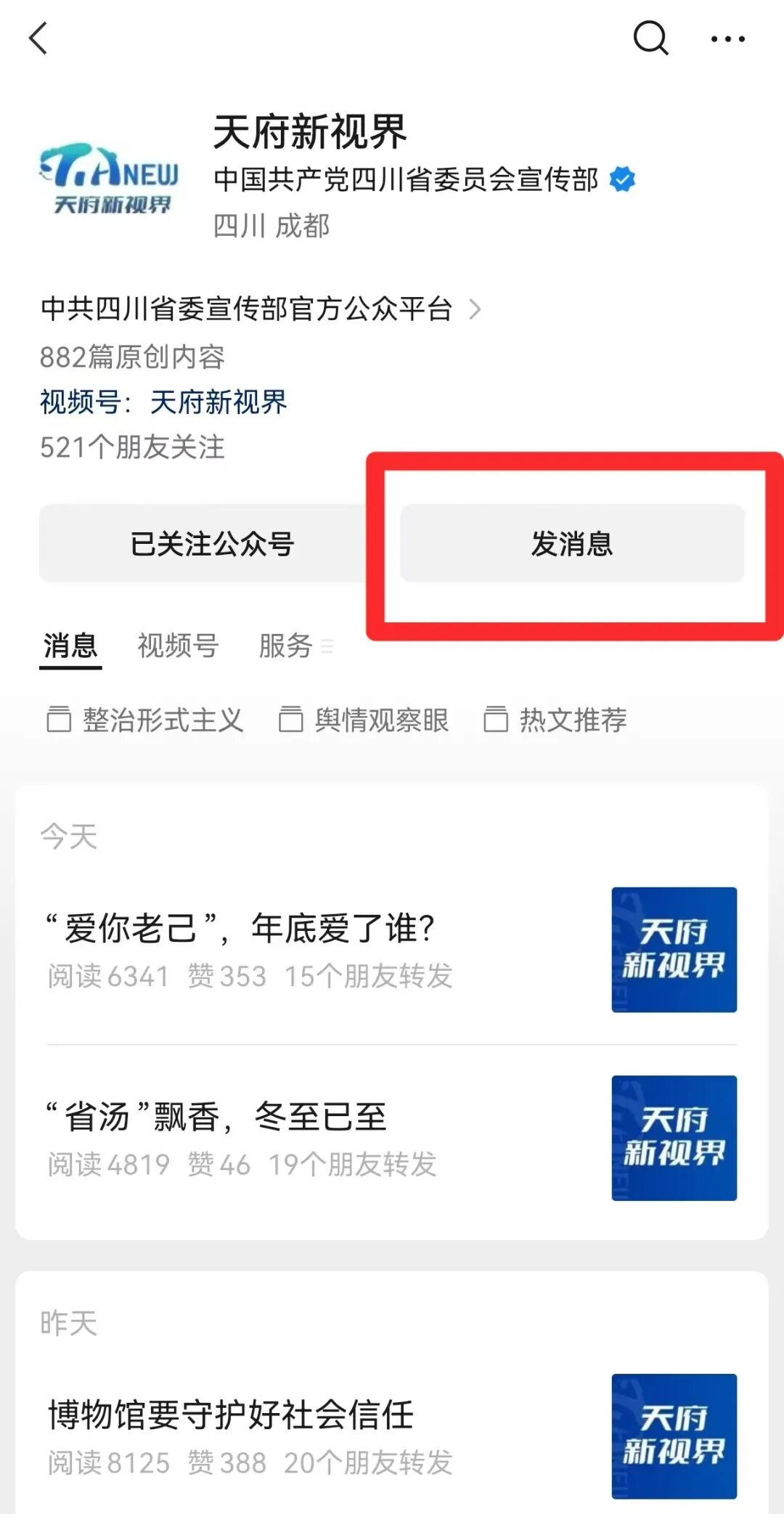Switch to the 视频号 tab
The height and width of the screenshot is (1514, 784).
(178, 646)
